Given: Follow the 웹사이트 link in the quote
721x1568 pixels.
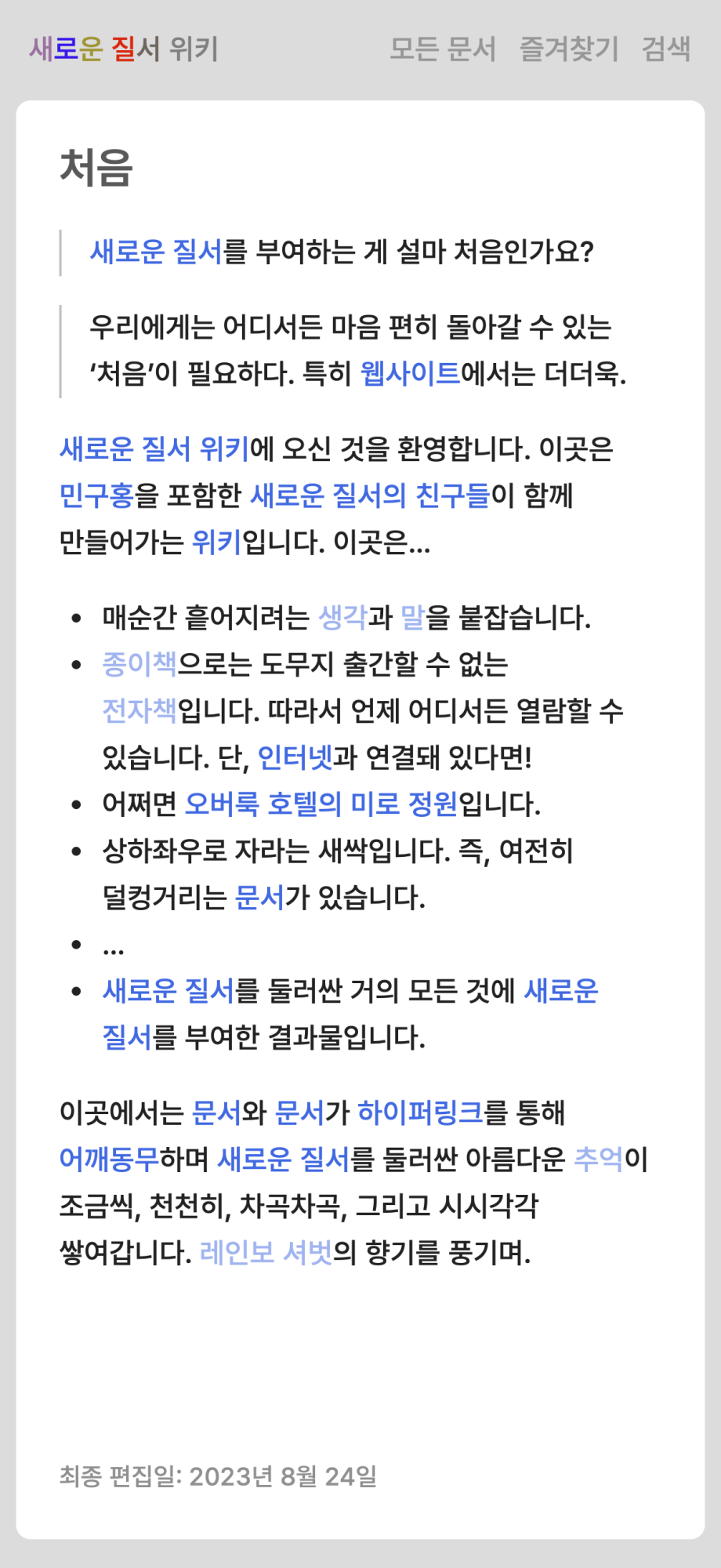Looking at the screenshot, I should pos(410,373).
